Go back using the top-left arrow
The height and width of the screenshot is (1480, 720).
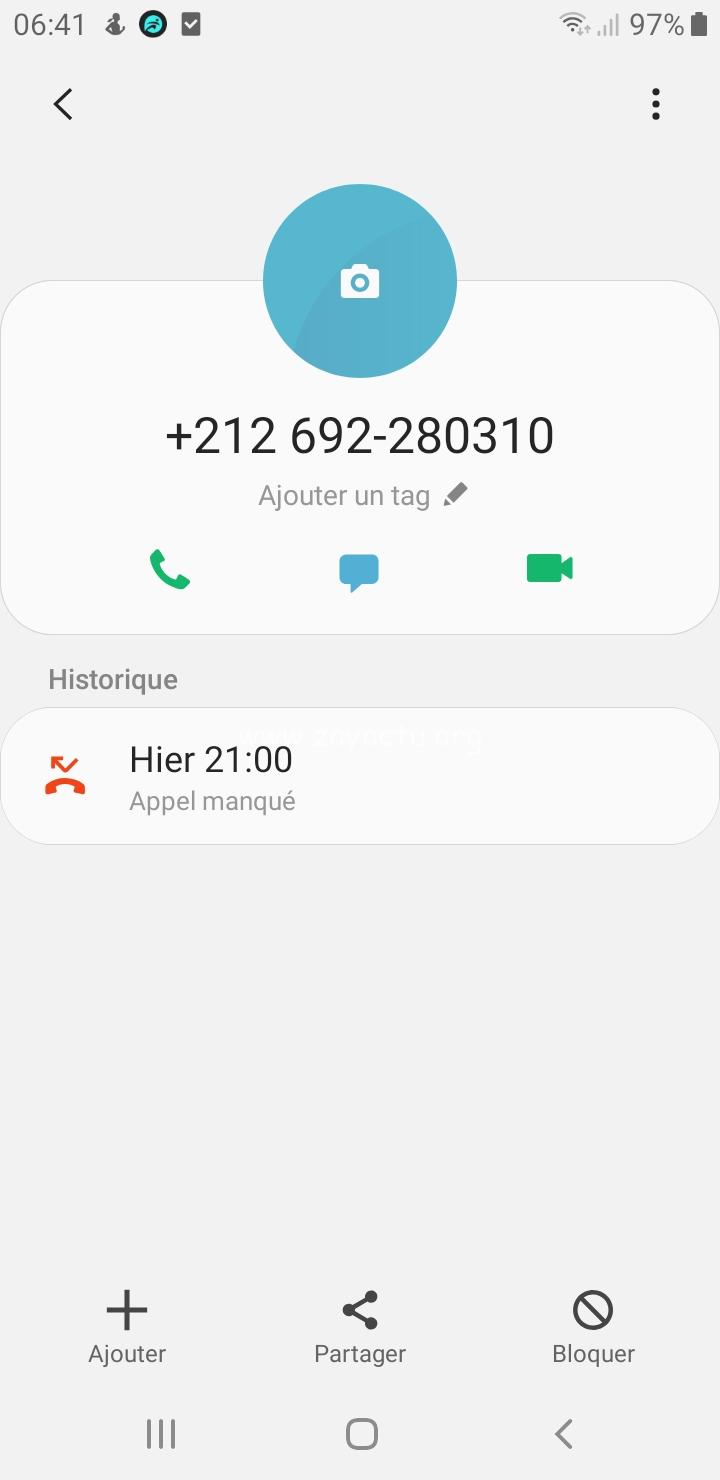tap(63, 104)
